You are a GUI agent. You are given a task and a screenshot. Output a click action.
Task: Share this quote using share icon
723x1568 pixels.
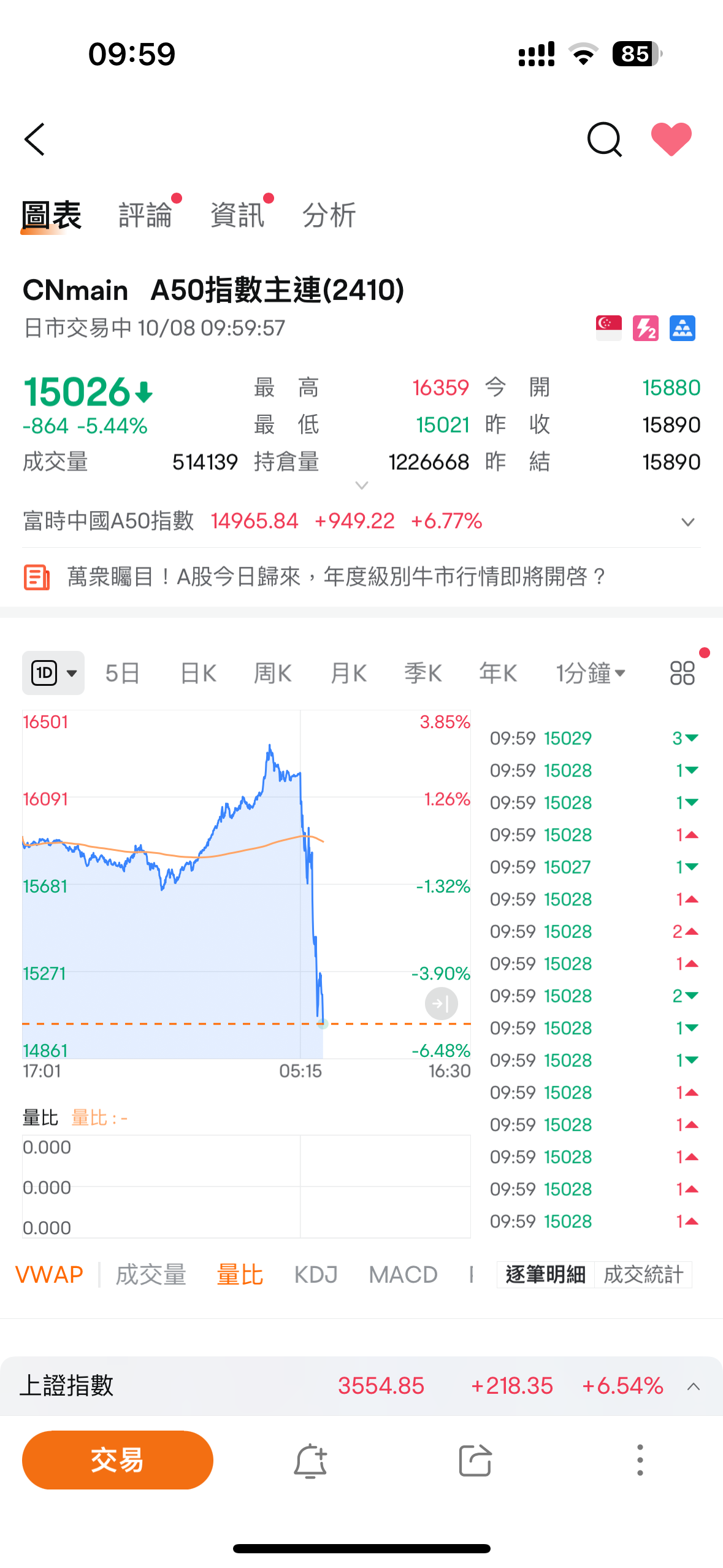(475, 1460)
